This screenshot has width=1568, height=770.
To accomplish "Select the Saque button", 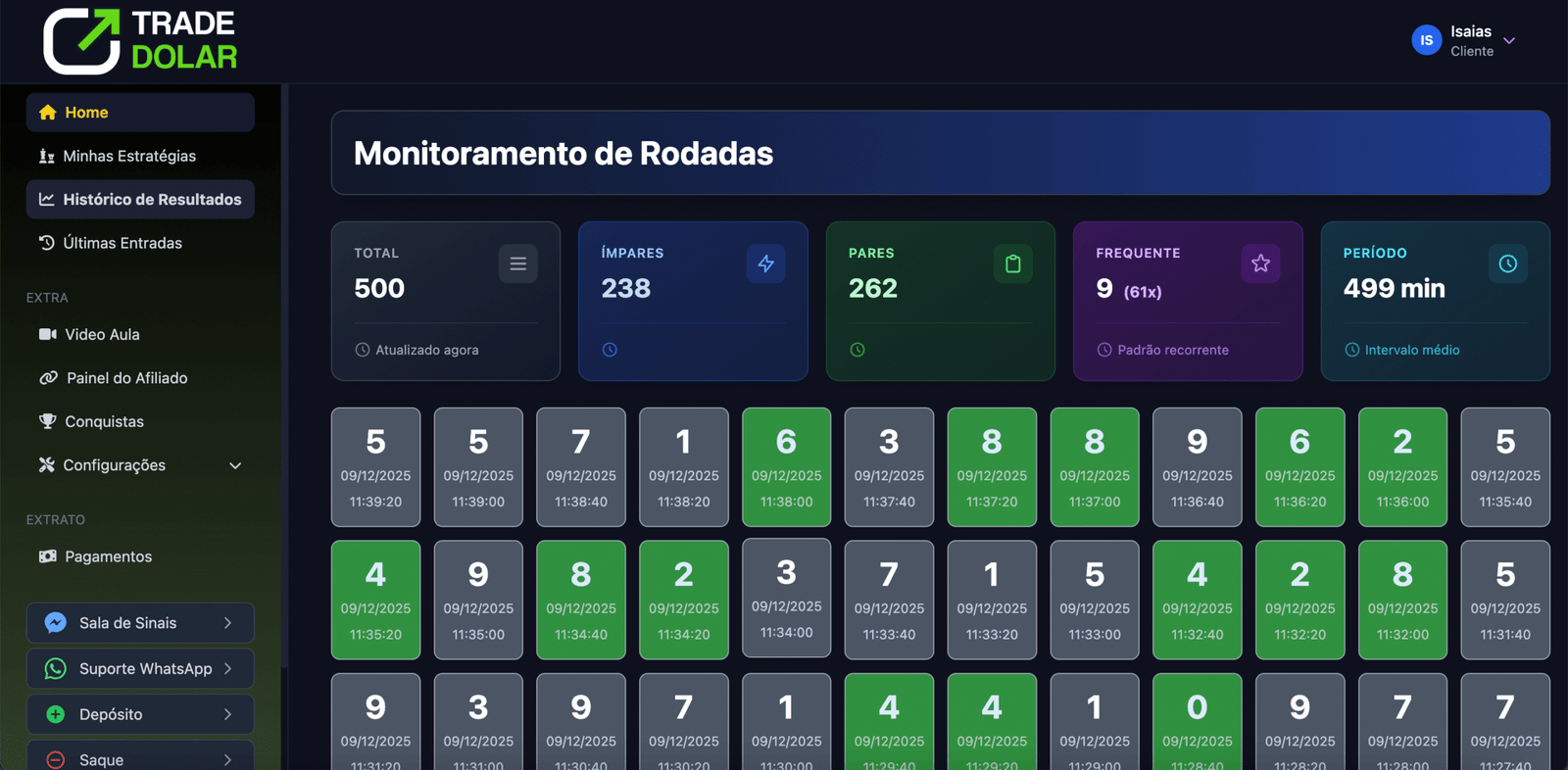I will pos(140,758).
